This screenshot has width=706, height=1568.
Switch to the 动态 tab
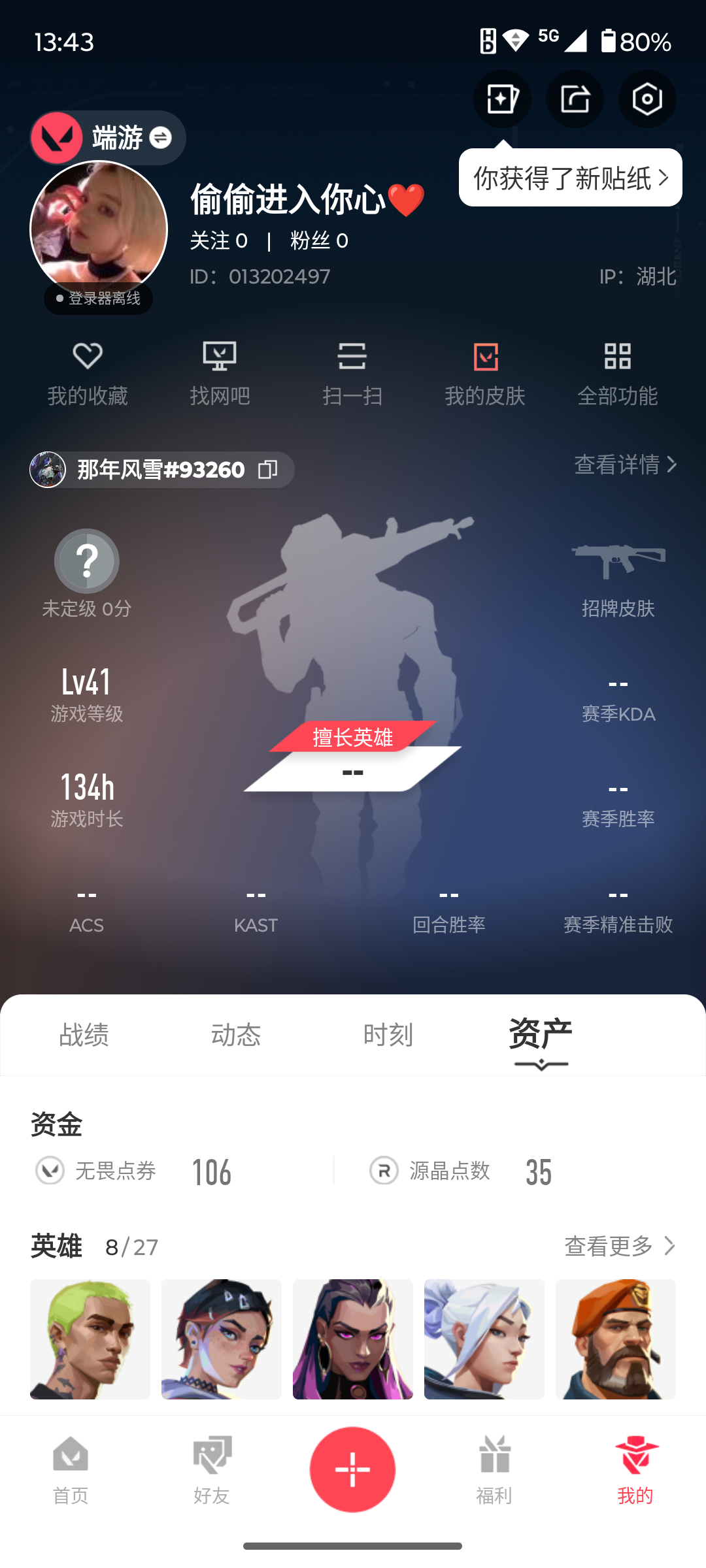pos(236,1035)
